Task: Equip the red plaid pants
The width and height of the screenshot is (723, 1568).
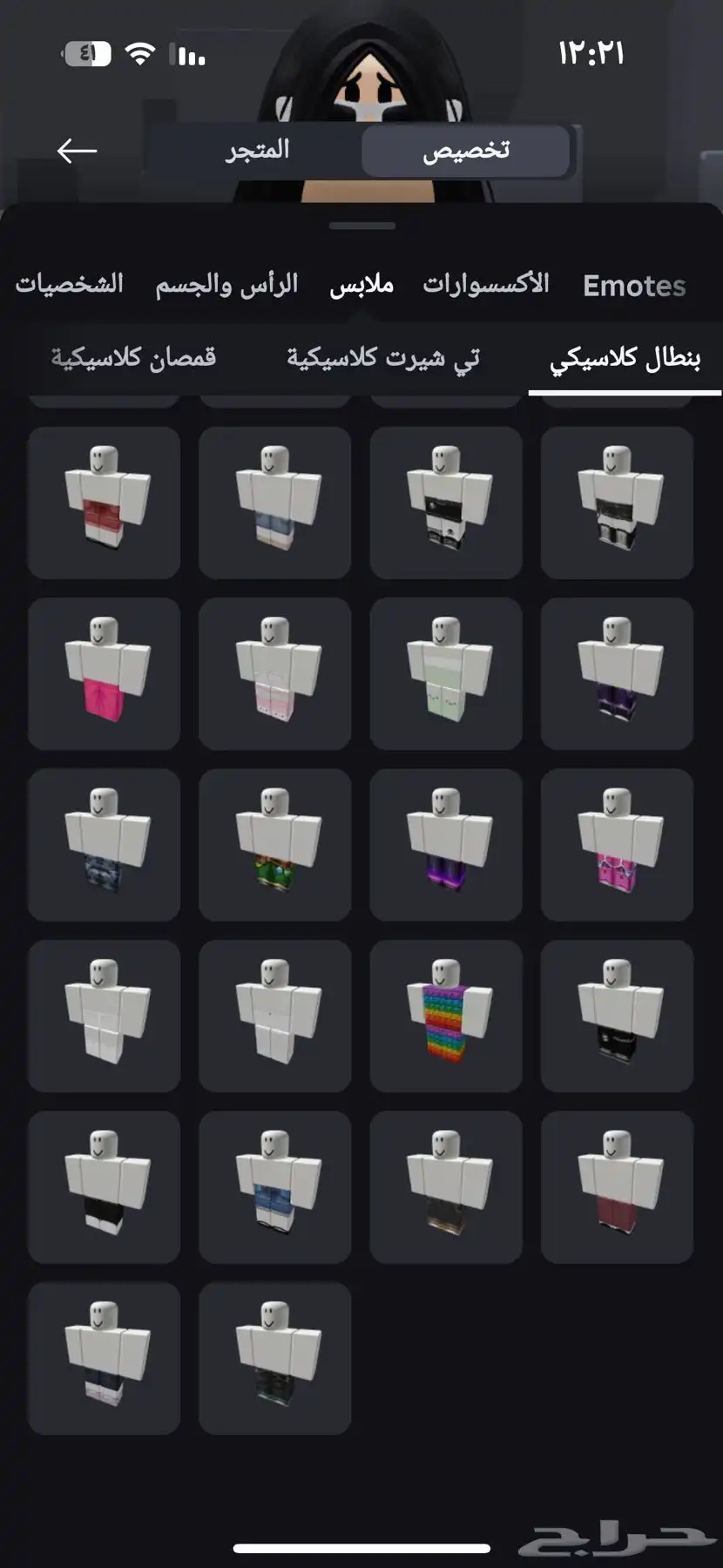Action: [x=104, y=503]
